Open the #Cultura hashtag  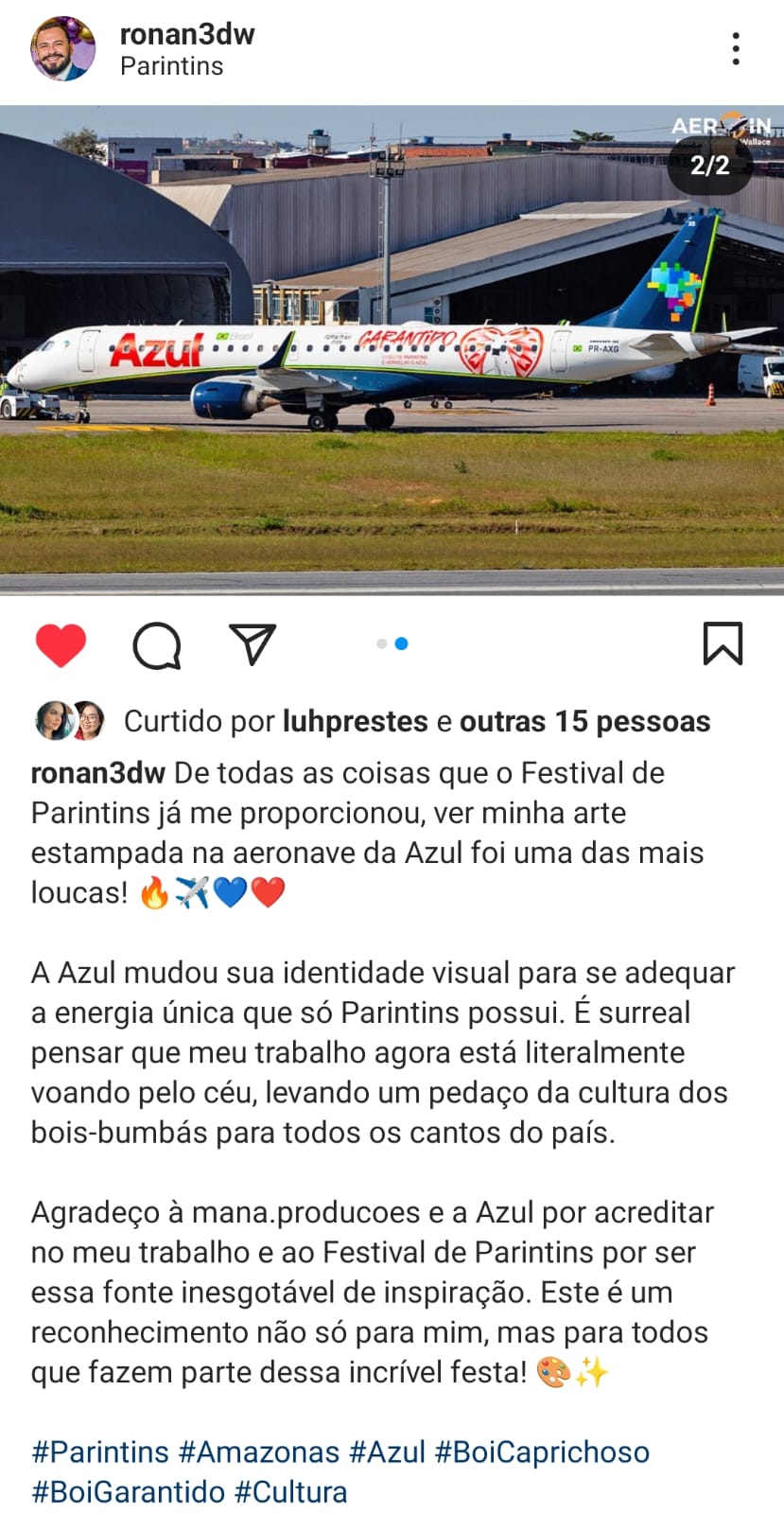[290, 1492]
